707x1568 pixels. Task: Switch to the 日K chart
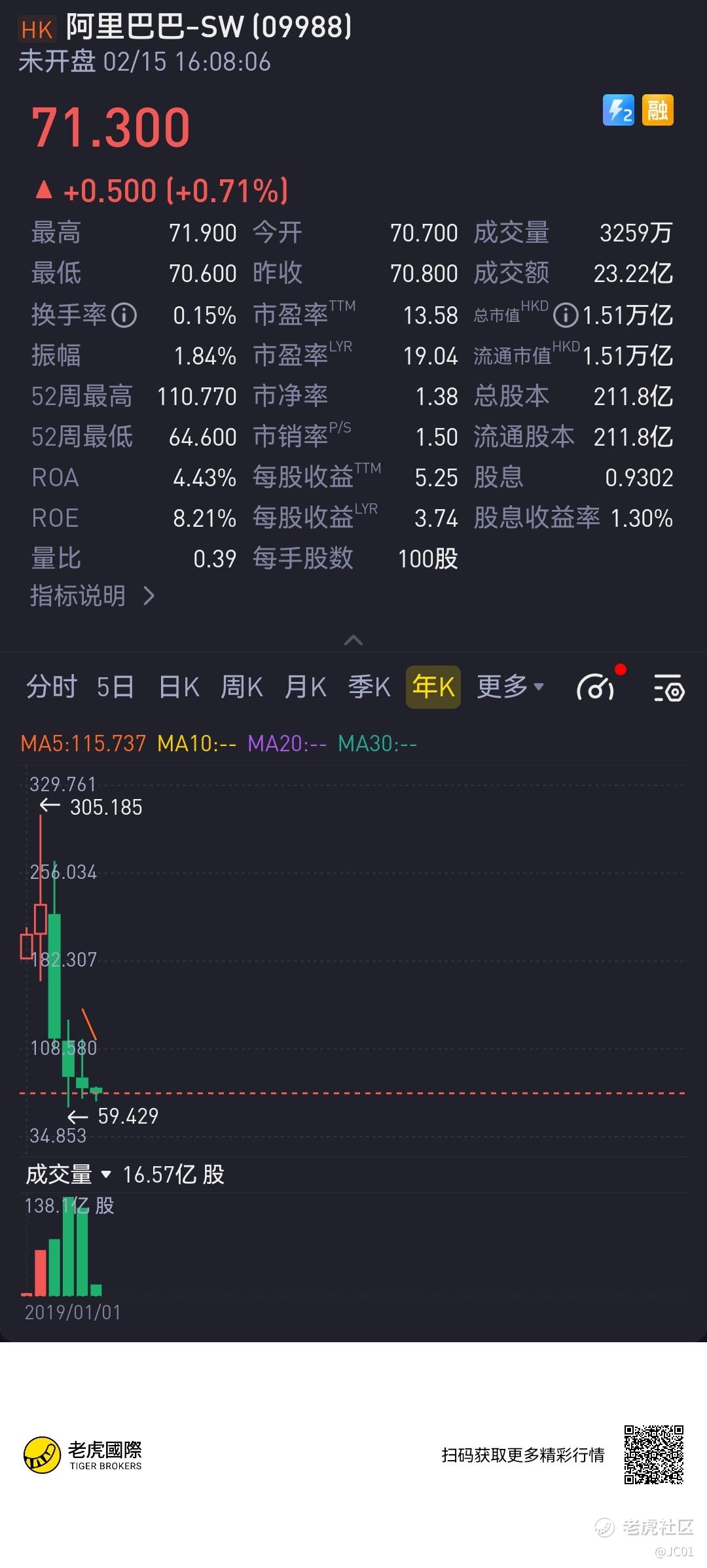[179, 687]
